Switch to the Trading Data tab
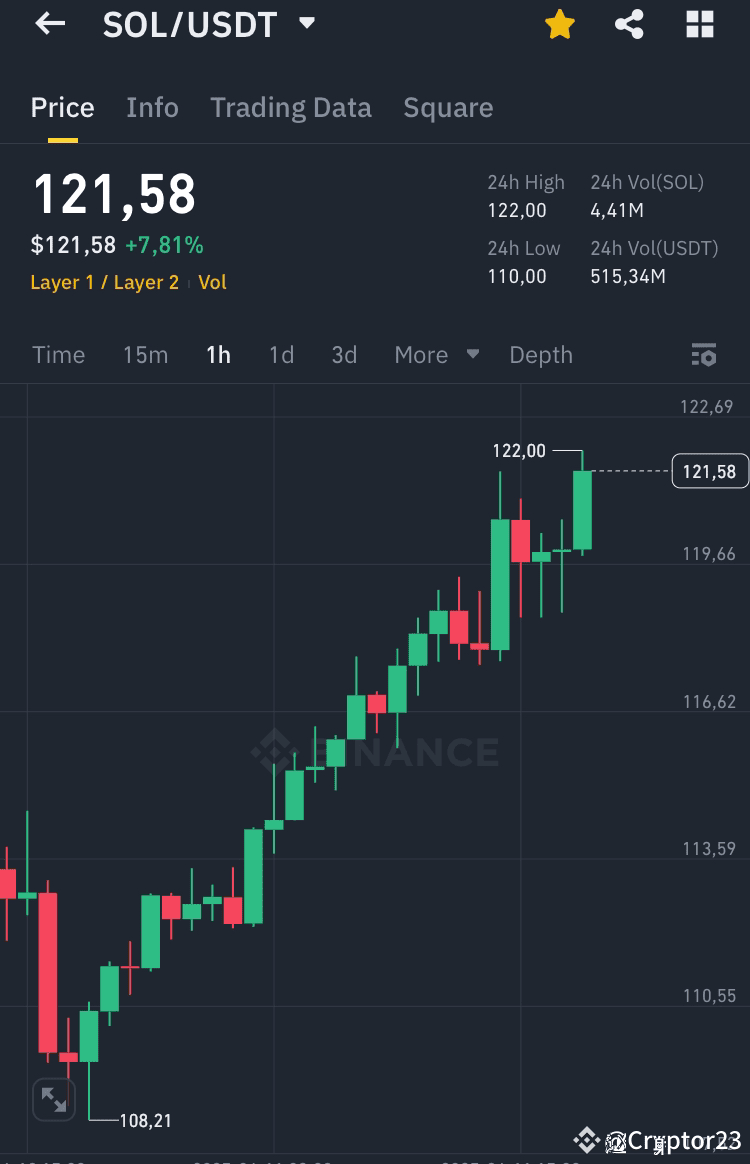This screenshot has width=750, height=1164. click(290, 107)
